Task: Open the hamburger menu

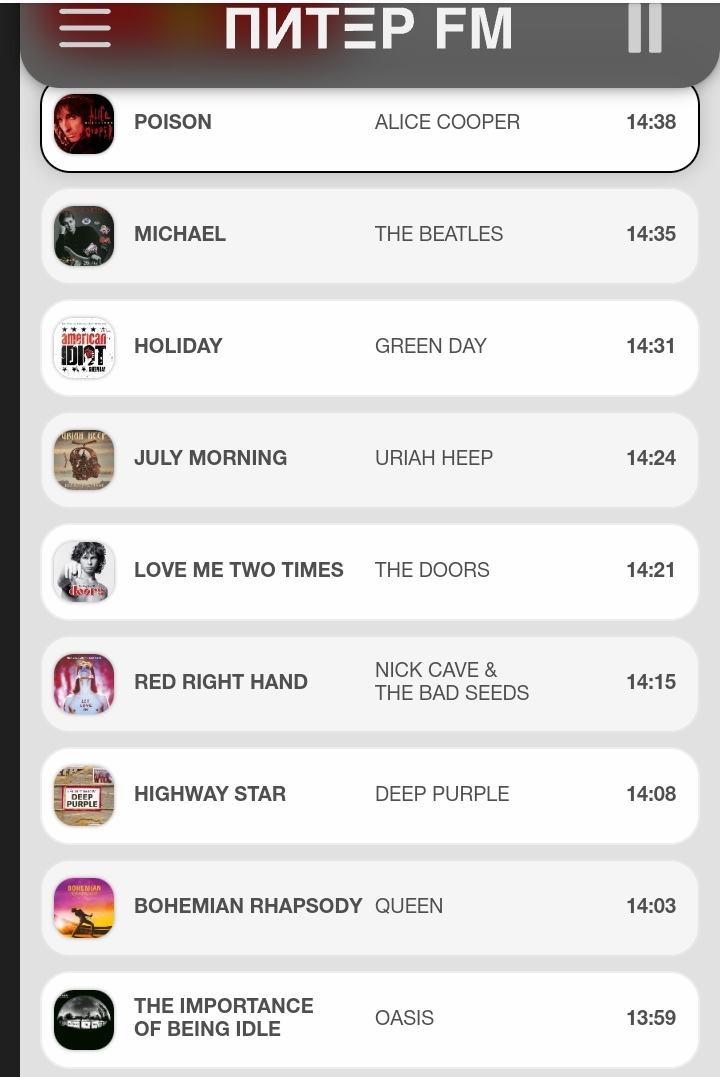Action: [85, 28]
